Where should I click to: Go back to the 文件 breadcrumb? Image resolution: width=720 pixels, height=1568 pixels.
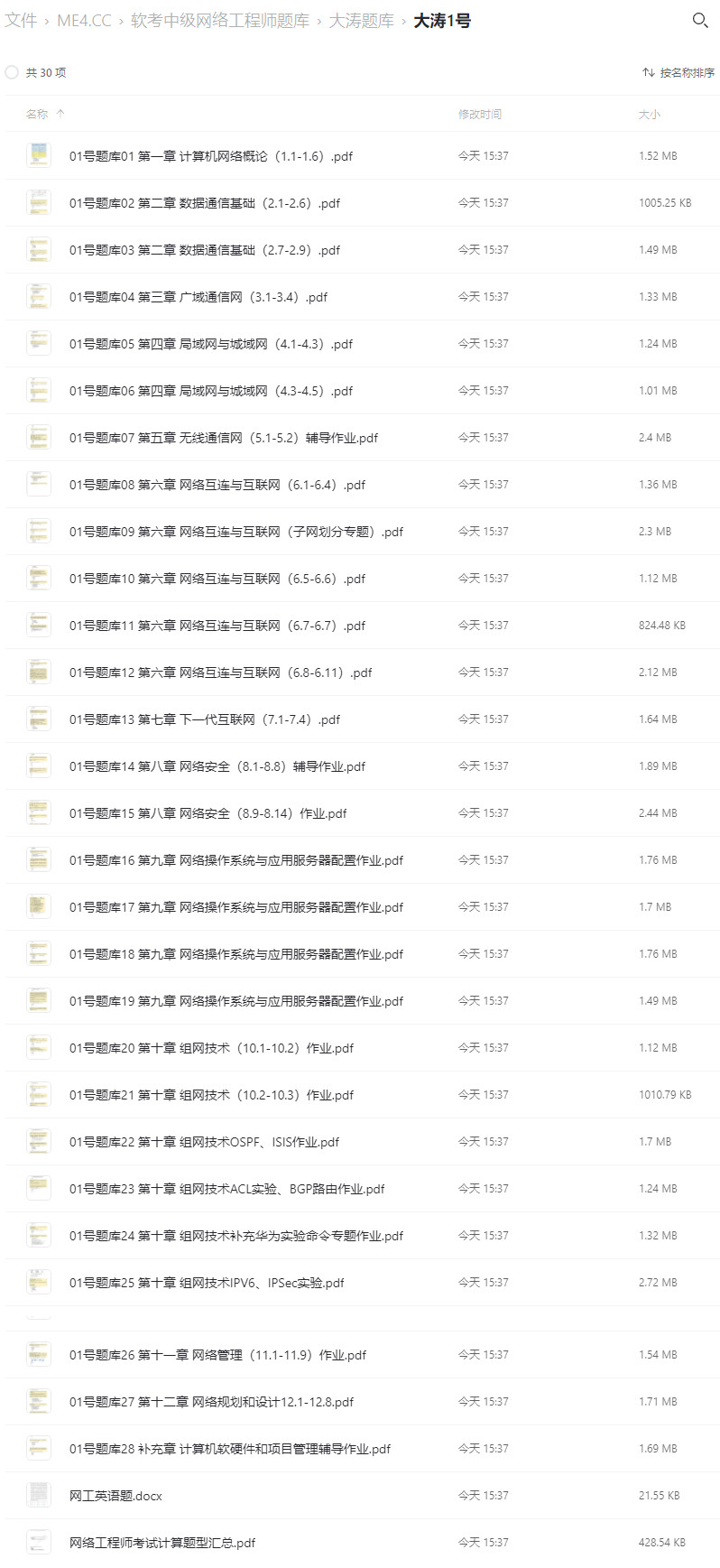(x=21, y=20)
